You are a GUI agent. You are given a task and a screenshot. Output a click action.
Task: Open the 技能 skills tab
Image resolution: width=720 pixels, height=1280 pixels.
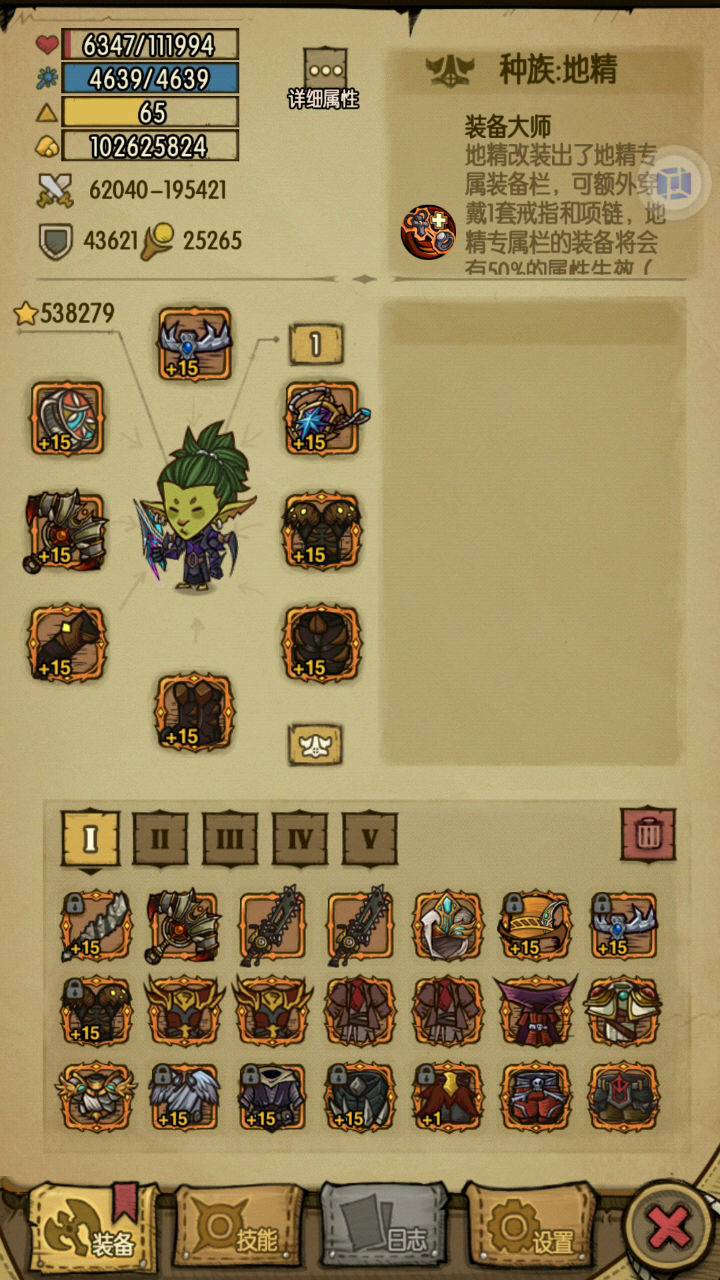click(238, 1227)
